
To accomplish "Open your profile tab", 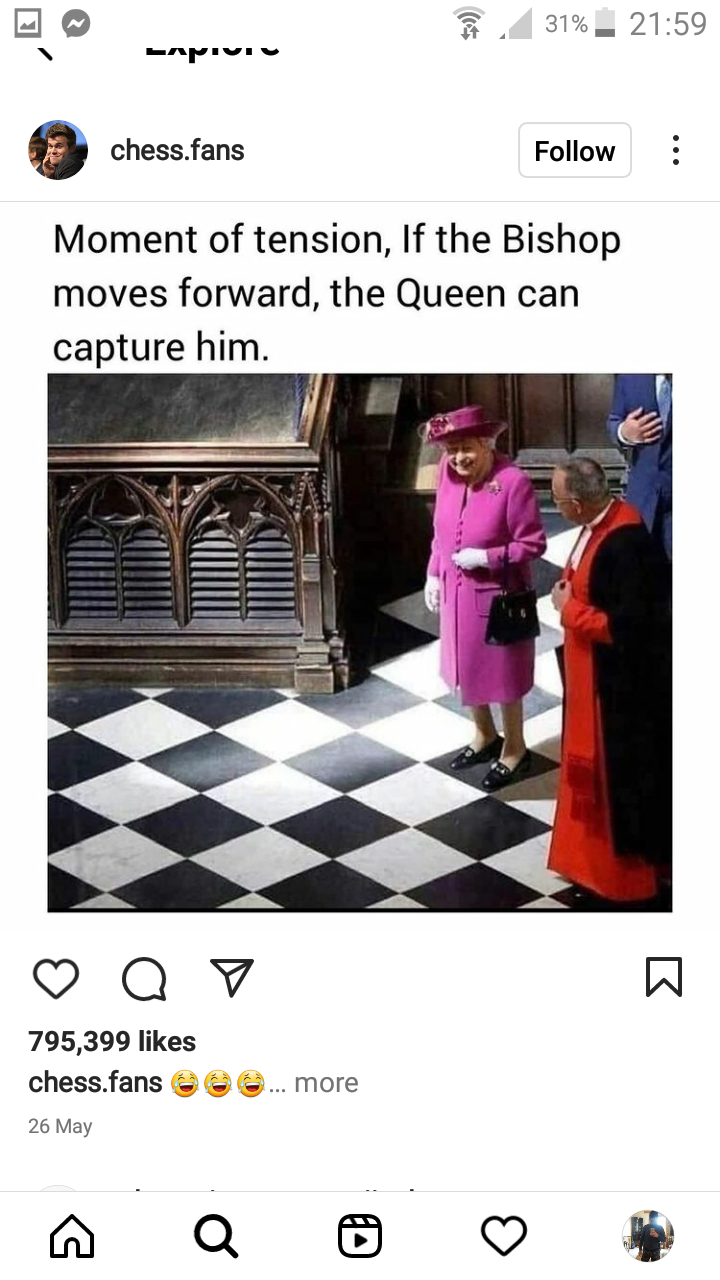I will pos(648,1236).
